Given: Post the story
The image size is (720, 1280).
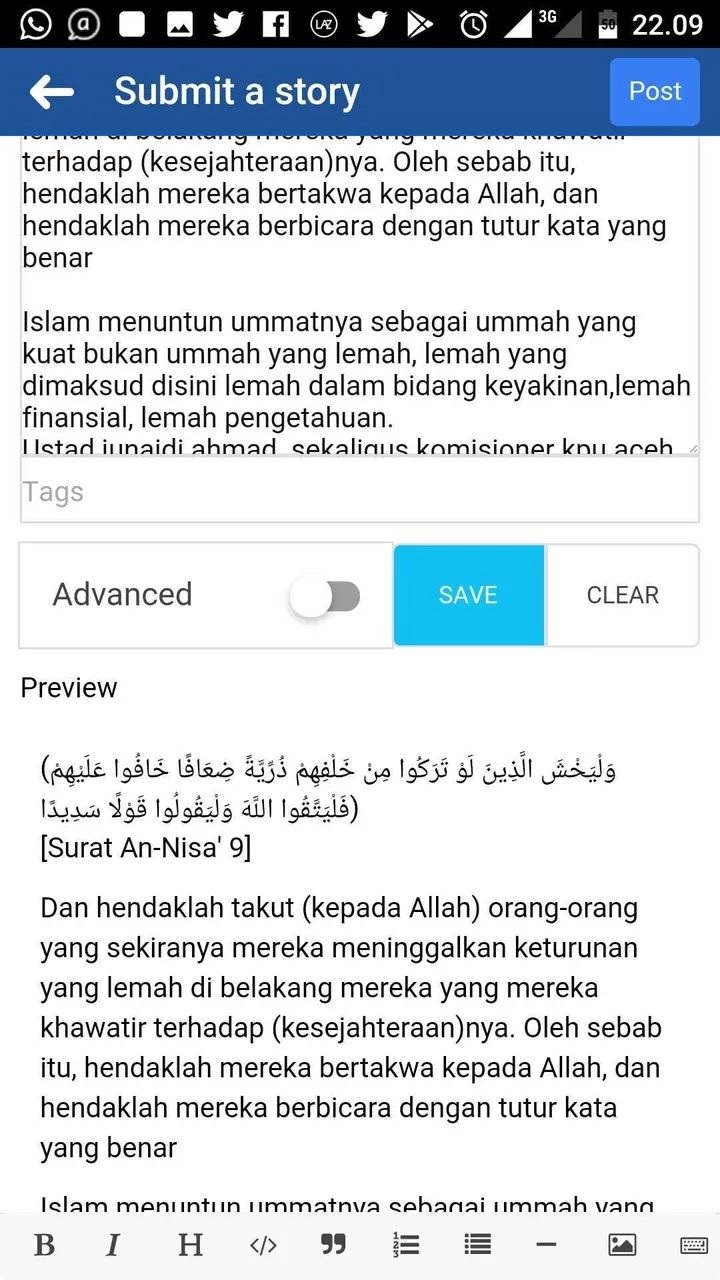Looking at the screenshot, I should 654,91.
